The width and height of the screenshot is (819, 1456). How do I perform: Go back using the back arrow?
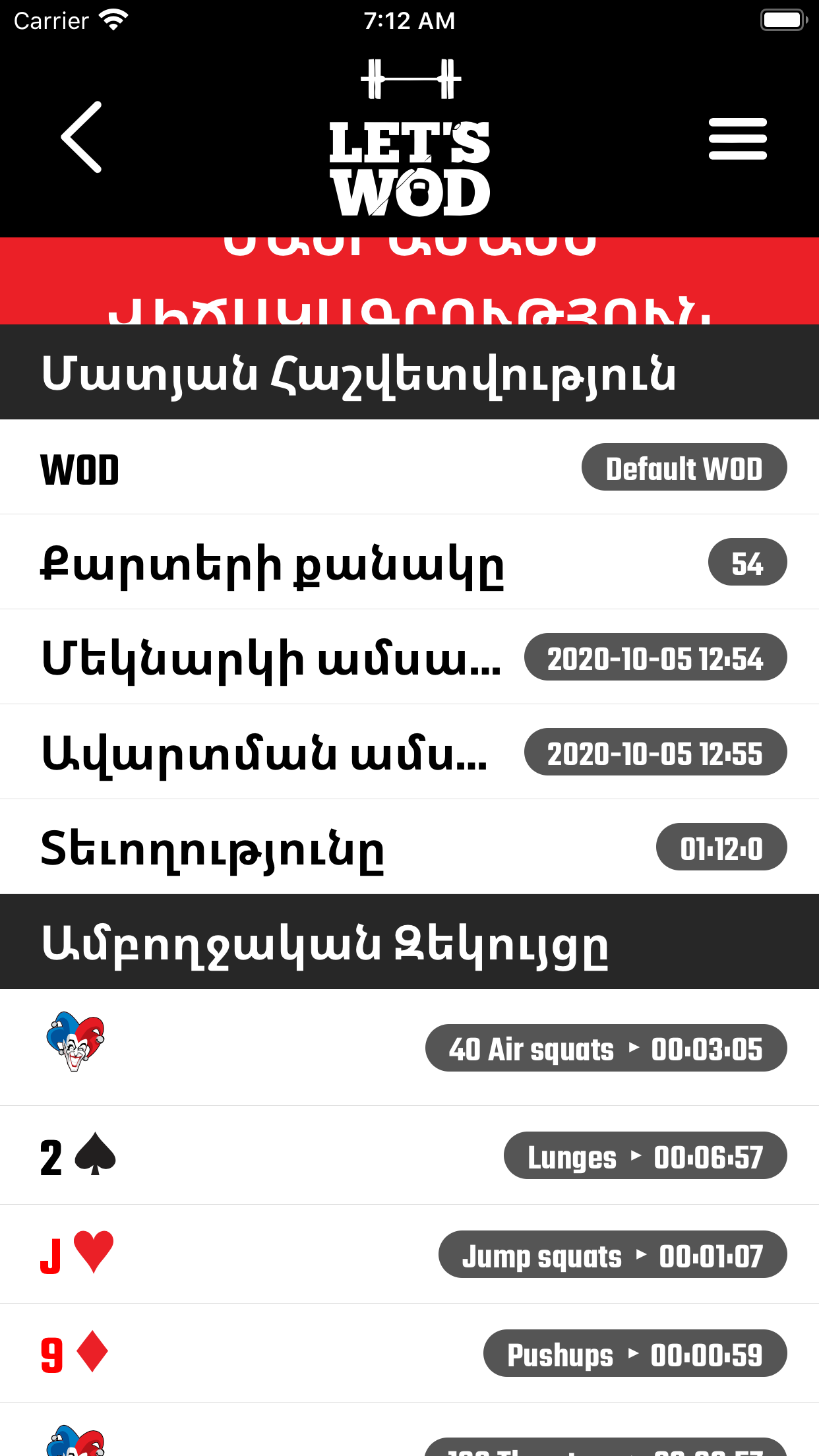[82, 137]
